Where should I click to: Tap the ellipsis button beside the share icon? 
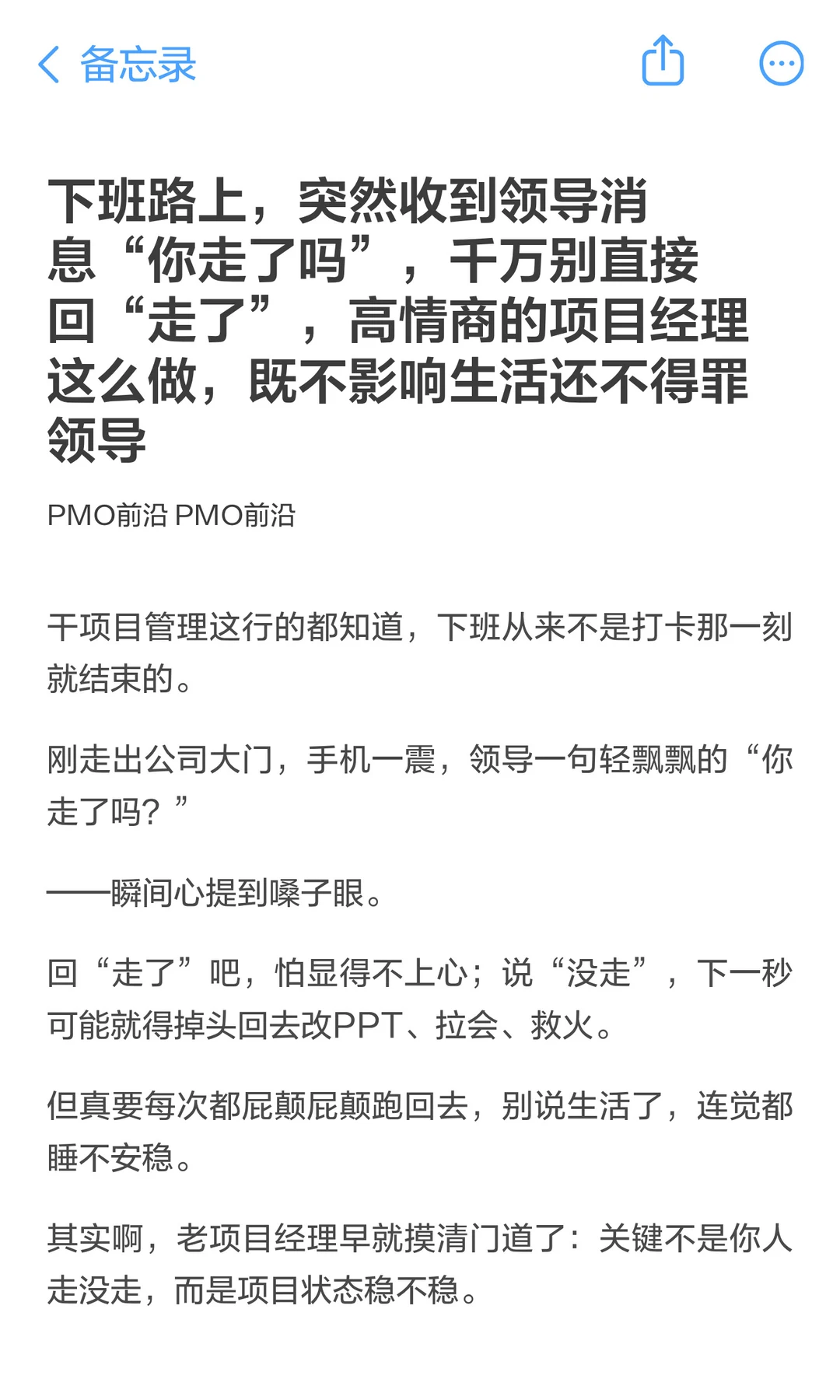[x=779, y=64]
